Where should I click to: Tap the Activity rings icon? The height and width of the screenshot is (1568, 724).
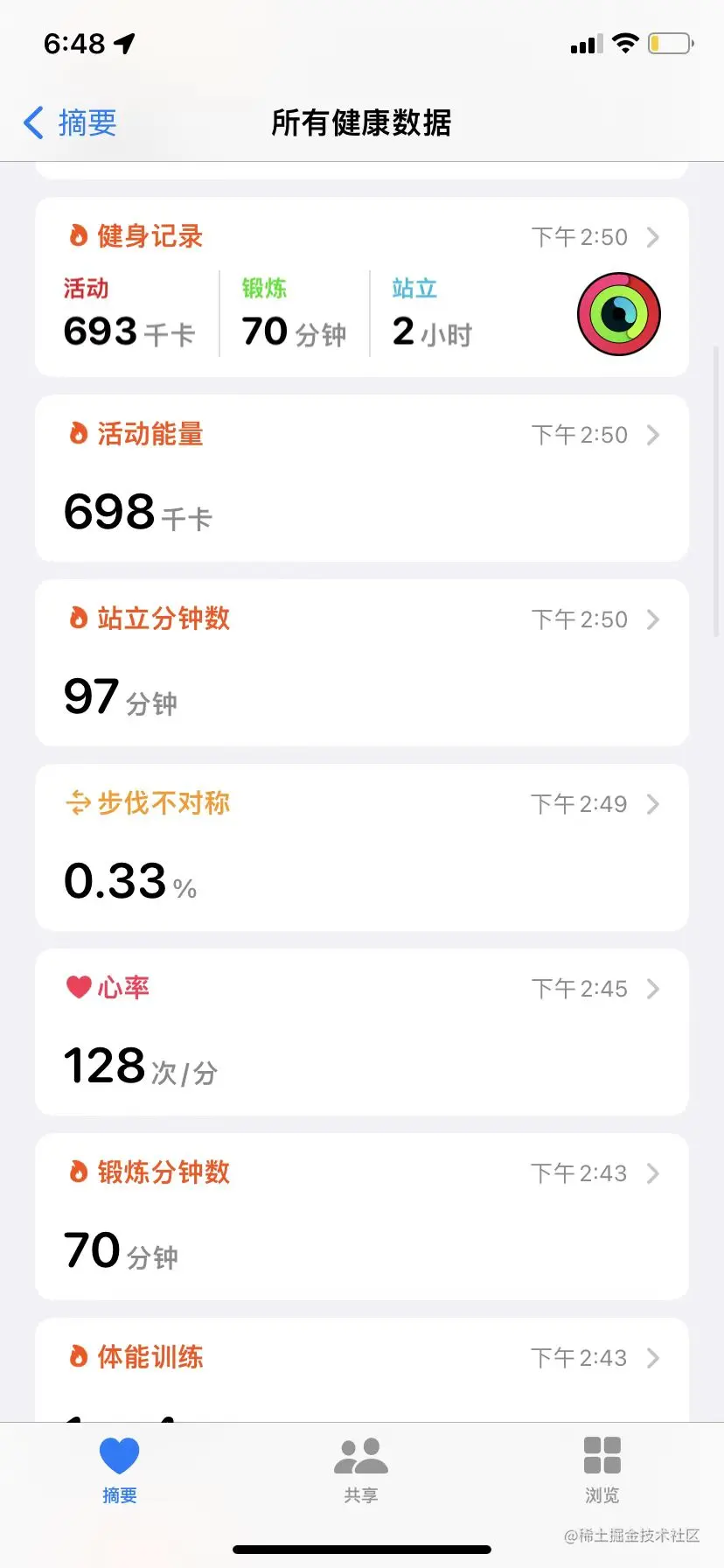618,313
